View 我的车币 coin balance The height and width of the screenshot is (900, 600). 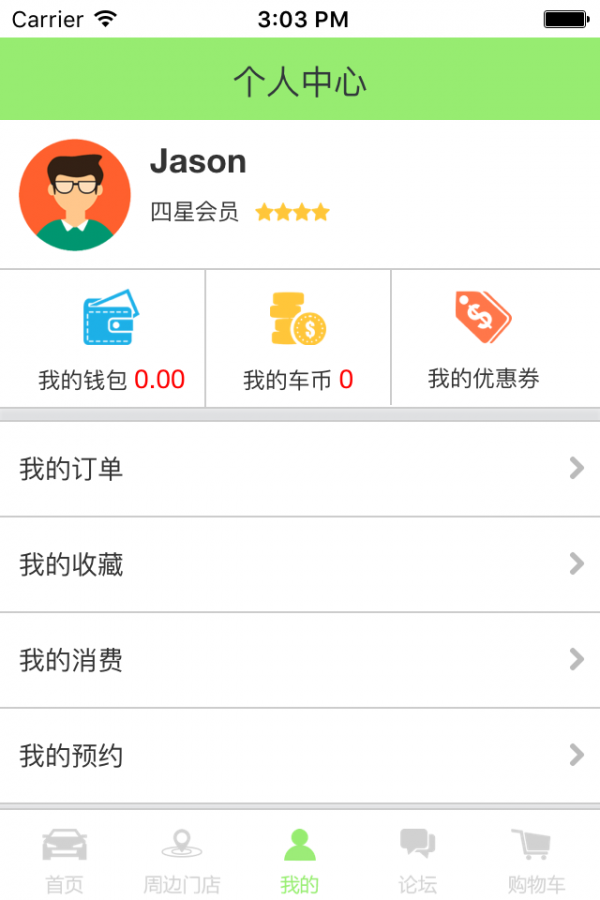pos(298,338)
